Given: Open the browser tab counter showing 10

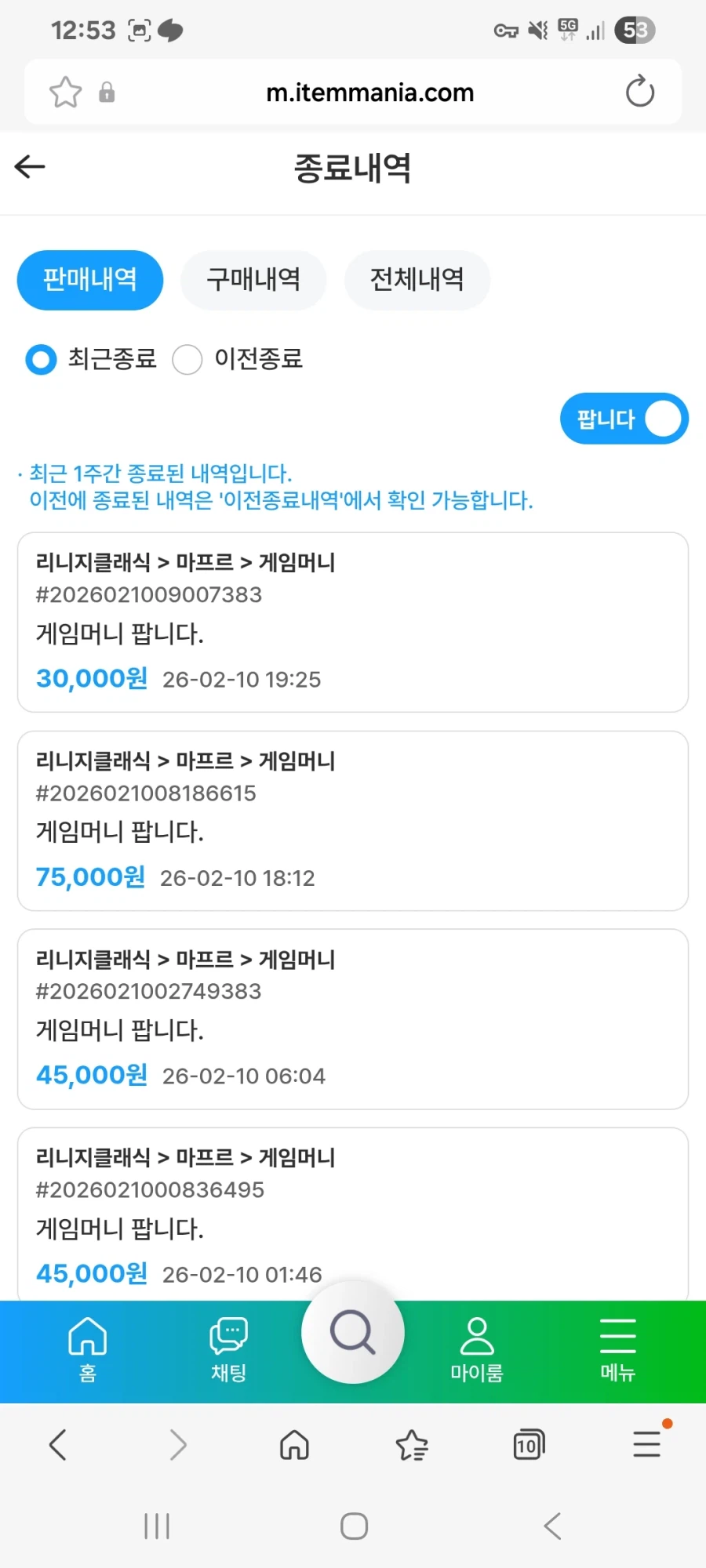Looking at the screenshot, I should [529, 1445].
